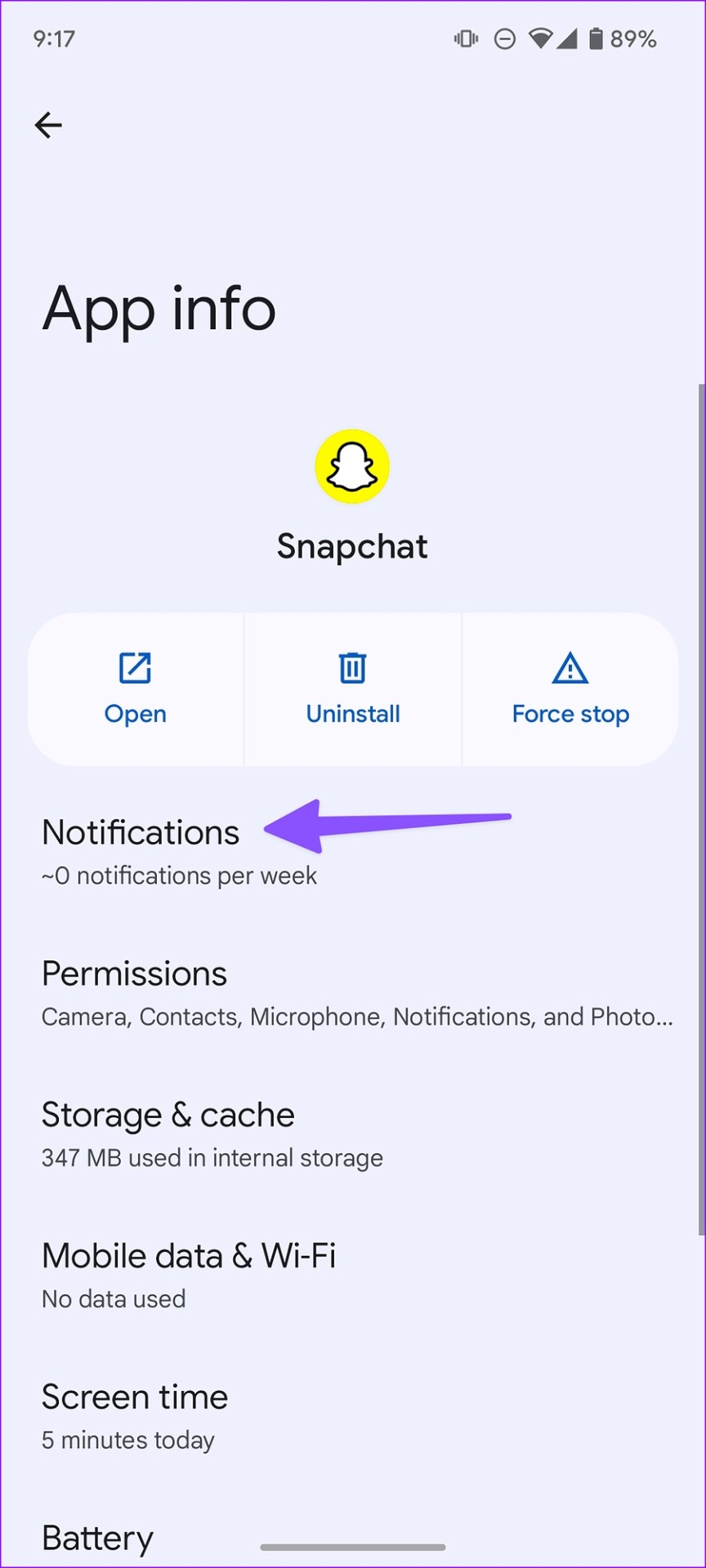Click the vibrate mode status icon
This screenshot has height=1568, width=706.
click(x=466, y=38)
